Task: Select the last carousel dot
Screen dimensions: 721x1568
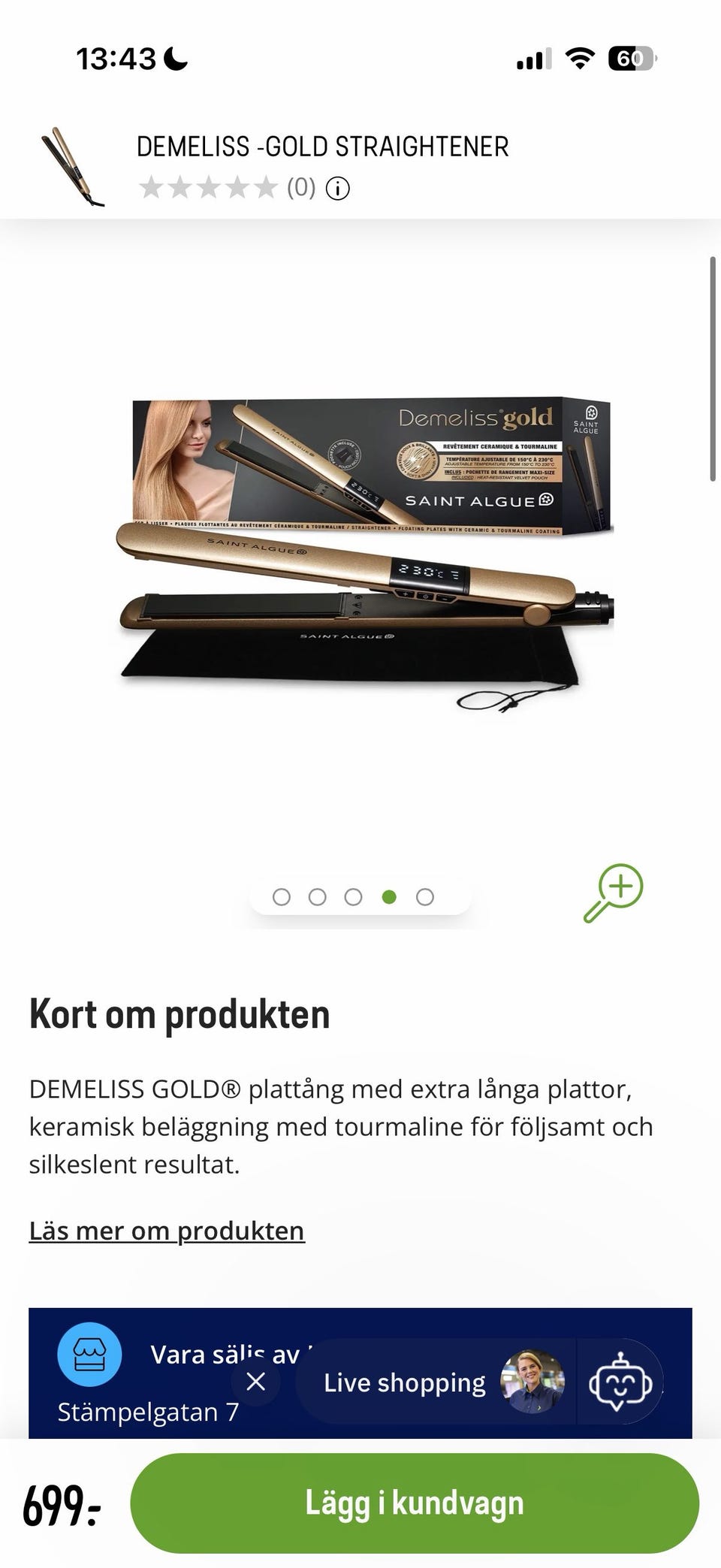Action: (x=424, y=896)
